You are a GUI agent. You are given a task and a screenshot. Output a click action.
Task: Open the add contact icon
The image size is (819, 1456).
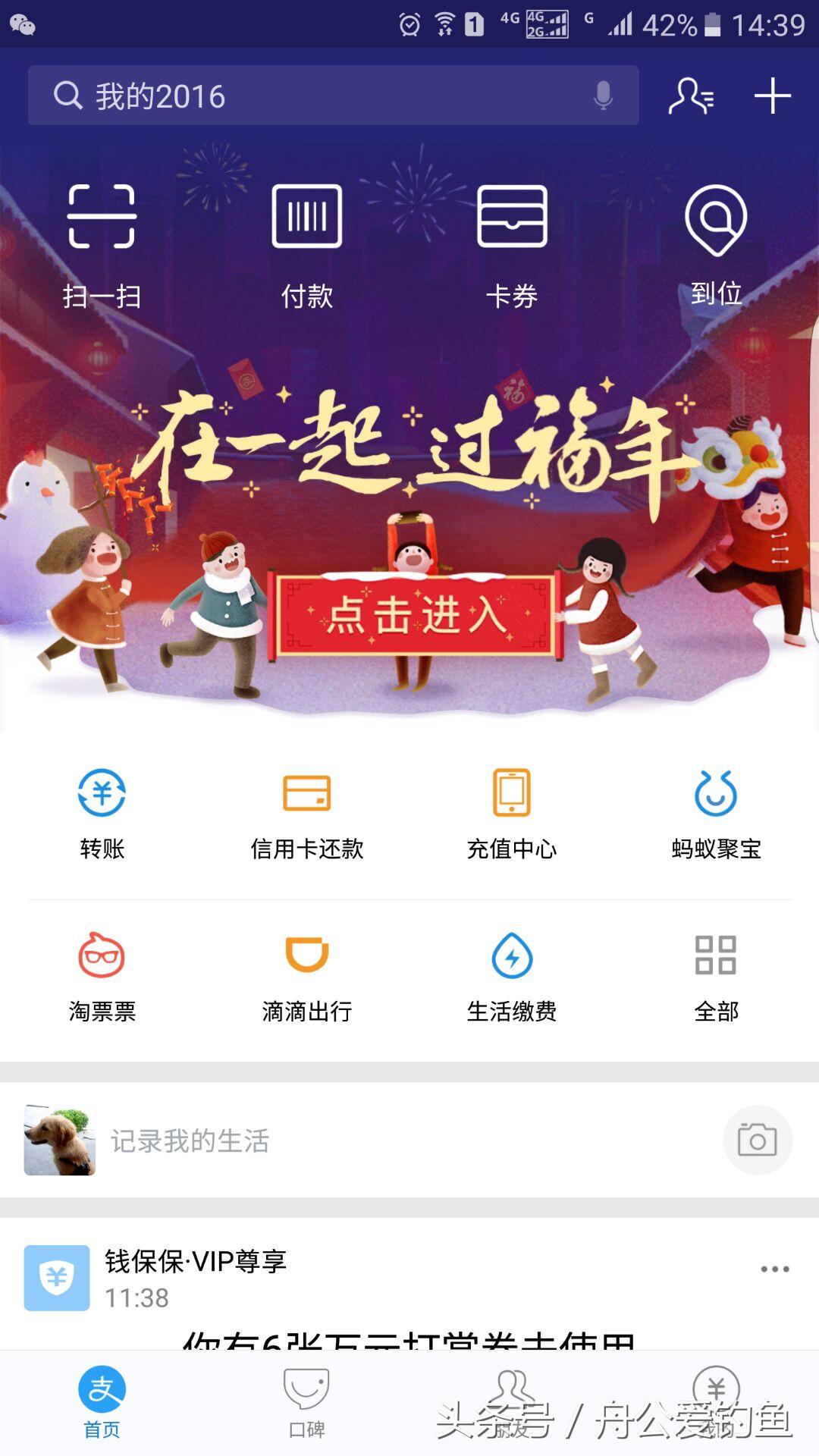point(692,96)
